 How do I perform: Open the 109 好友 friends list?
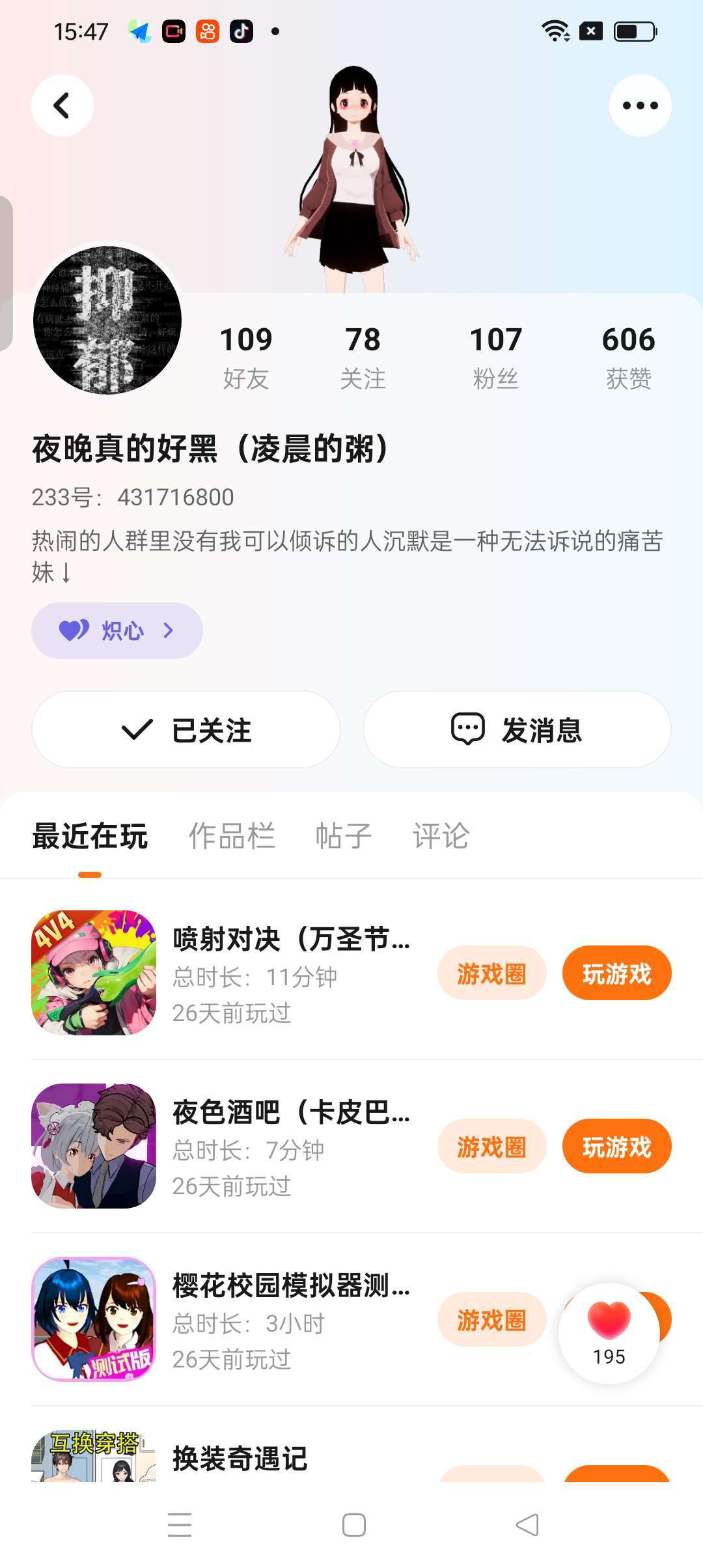pos(246,357)
